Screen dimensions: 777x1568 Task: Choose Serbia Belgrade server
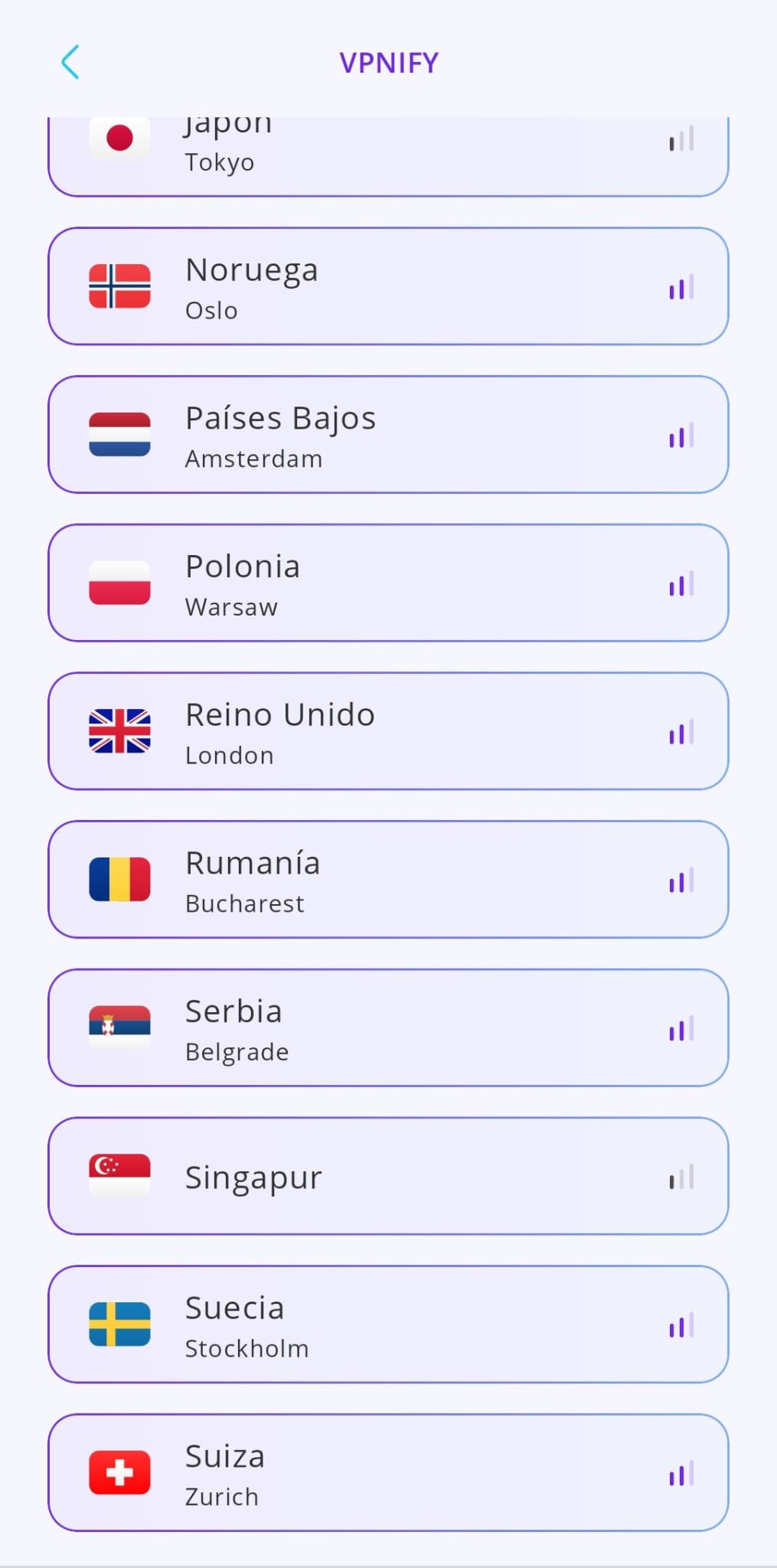(x=387, y=1027)
